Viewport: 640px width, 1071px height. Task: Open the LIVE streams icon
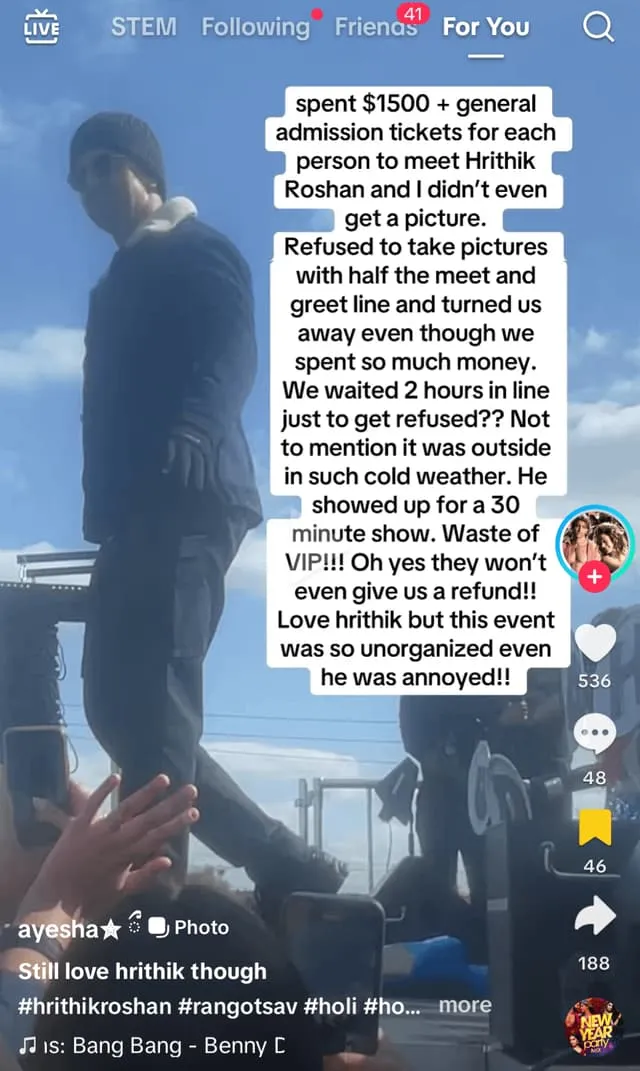pyautogui.click(x=40, y=26)
